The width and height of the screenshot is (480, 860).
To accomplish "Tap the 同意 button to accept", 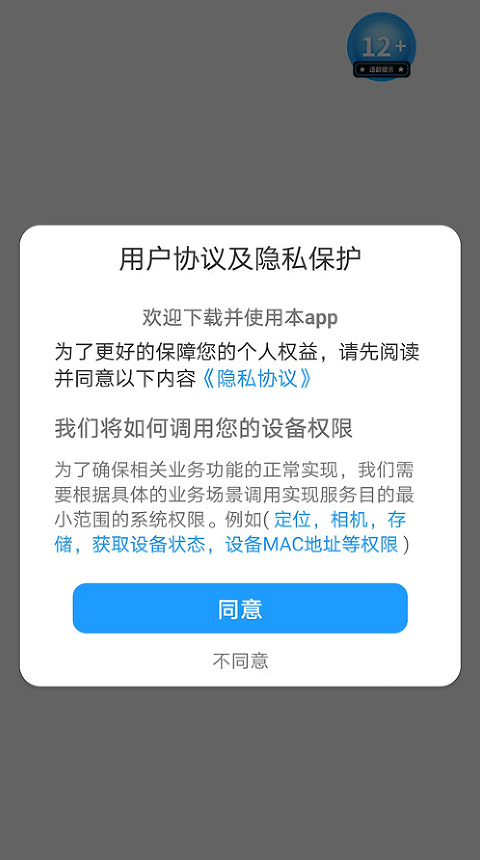I will click(x=240, y=608).
